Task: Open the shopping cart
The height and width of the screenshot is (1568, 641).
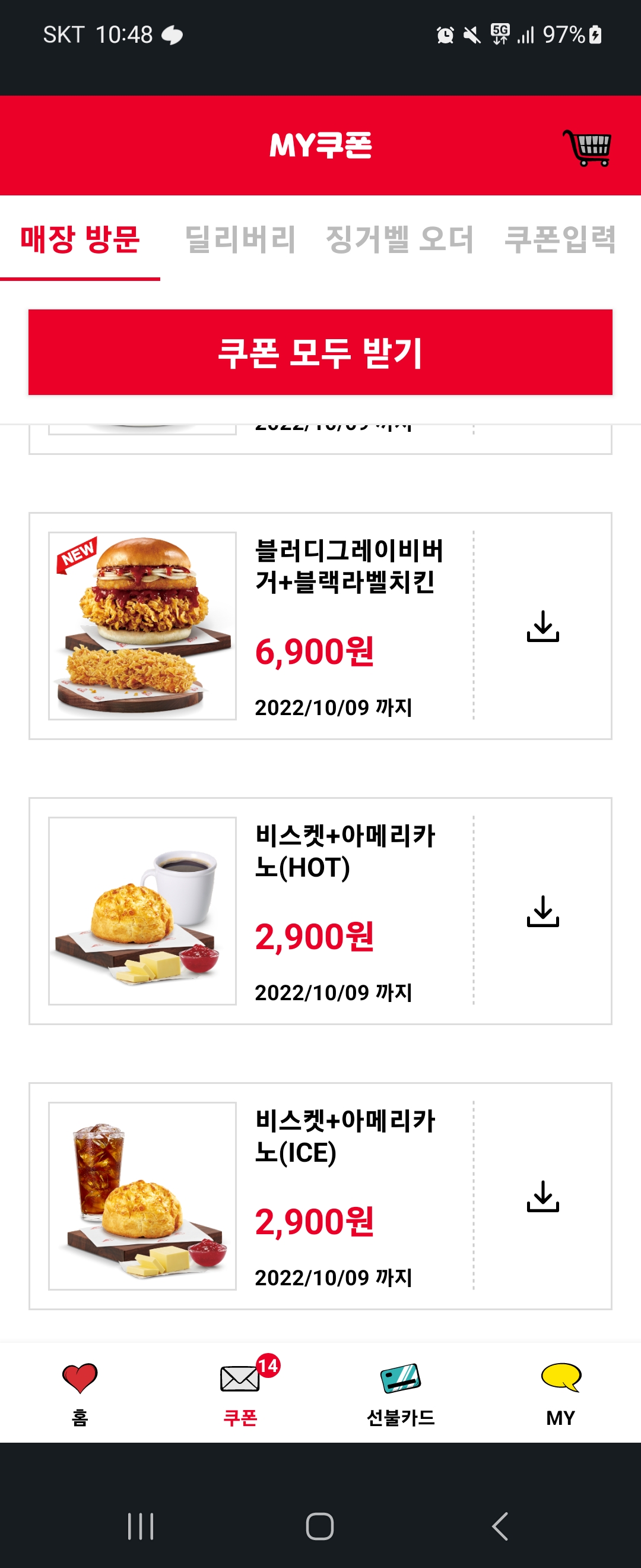Action: tap(587, 147)
